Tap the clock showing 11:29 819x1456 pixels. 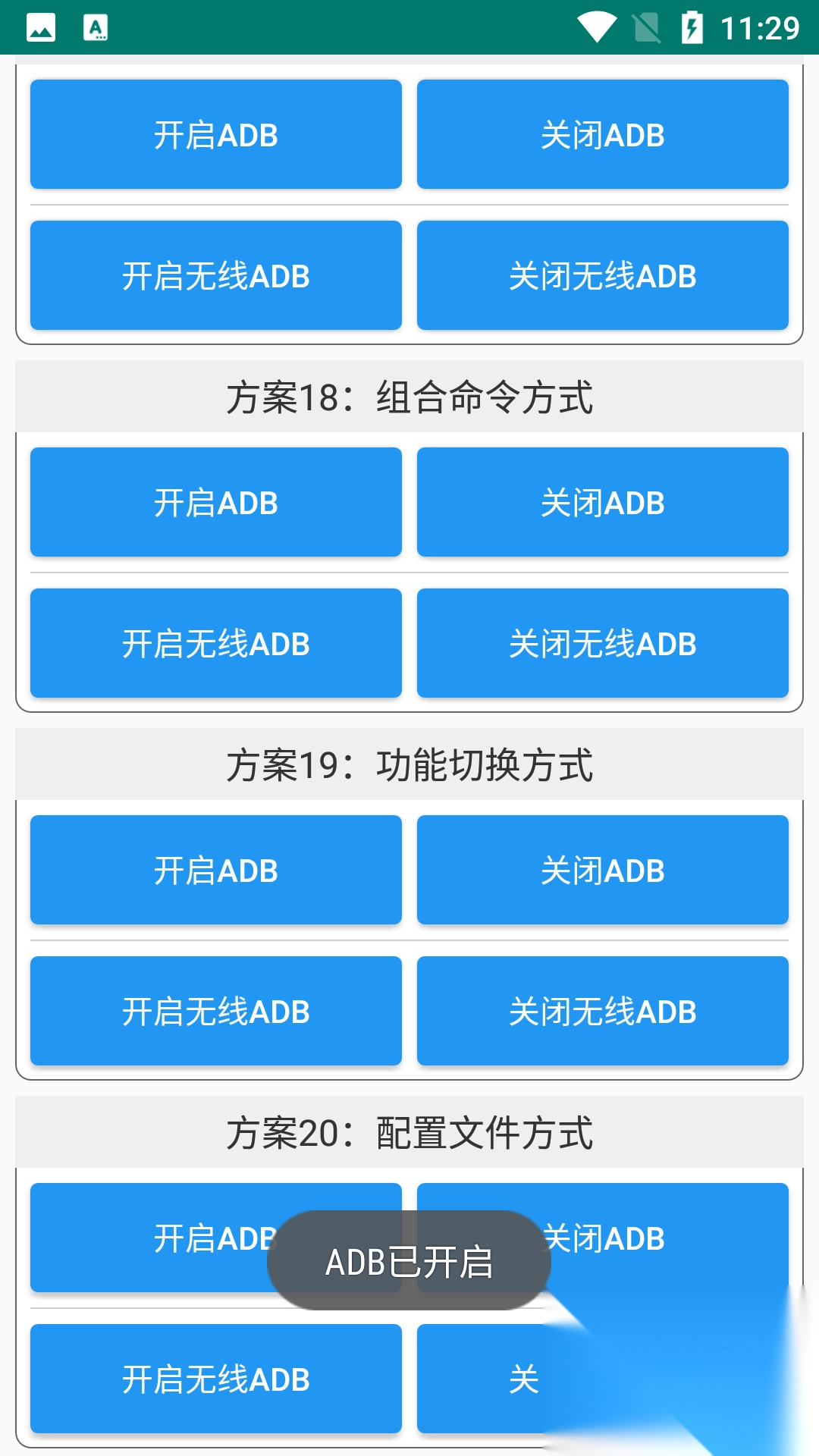[x=758, y=28]
